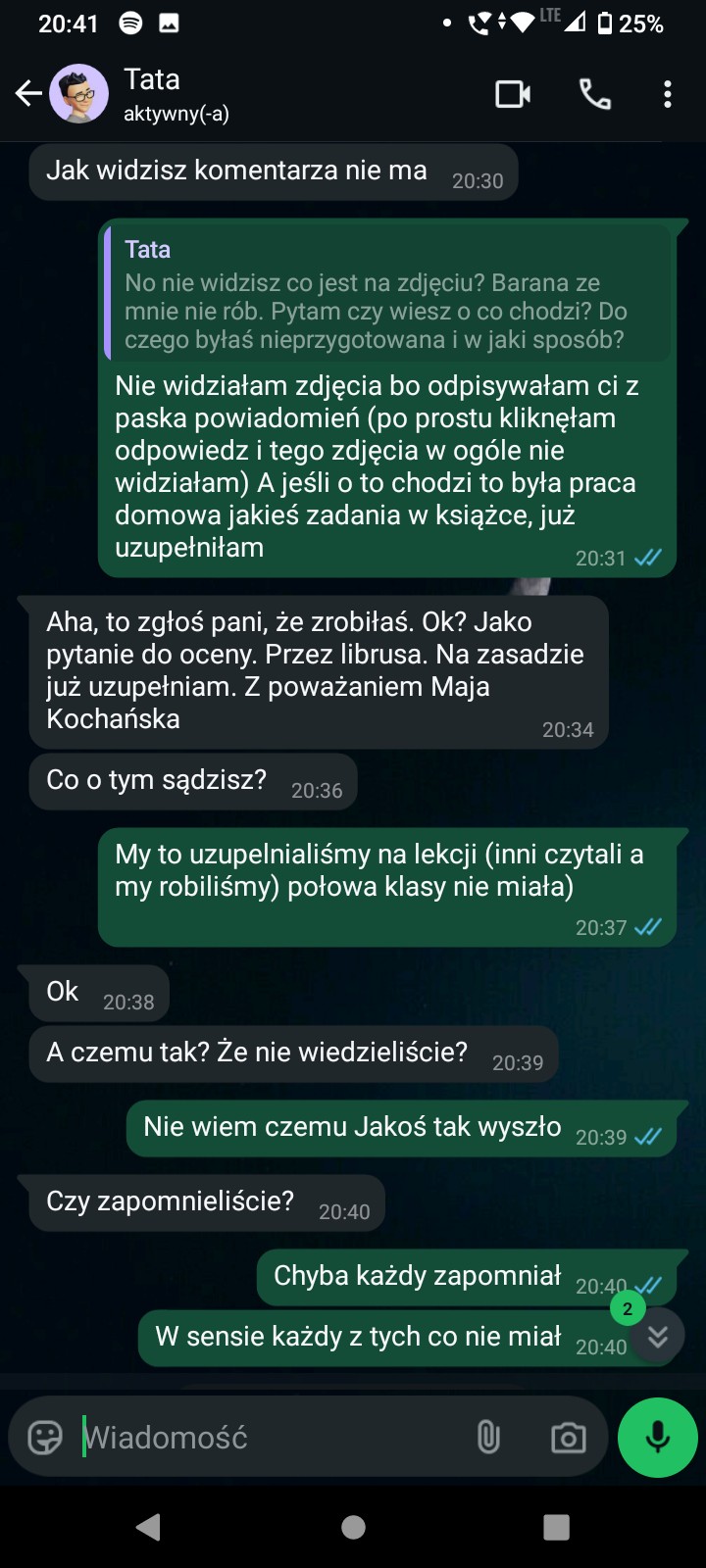The width and height of the screenshot is (706, 1568).
Task: Record a voice message with microphone
Action: point(658,1438)
